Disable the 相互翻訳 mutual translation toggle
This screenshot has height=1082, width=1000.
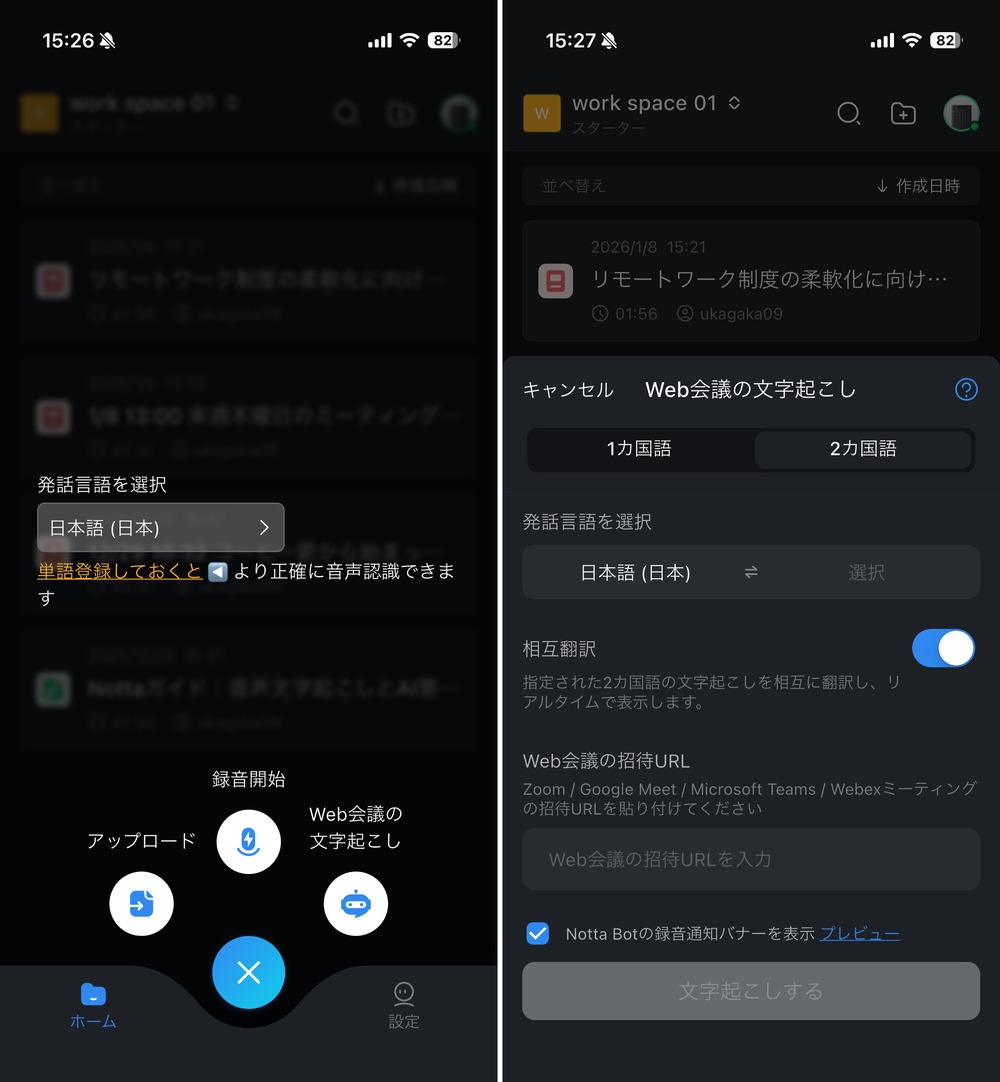(943, 648)
